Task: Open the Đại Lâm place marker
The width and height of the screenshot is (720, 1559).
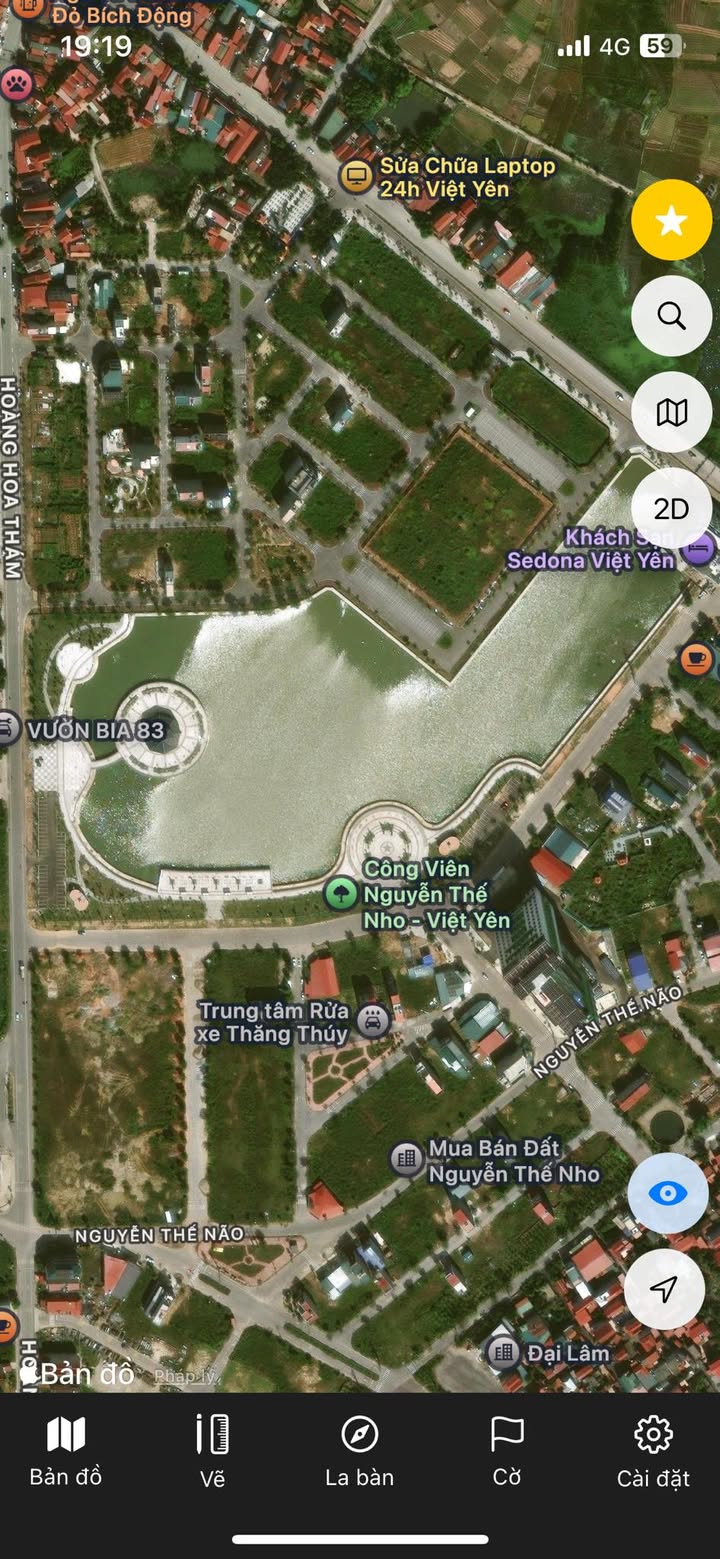Action: (503, 1353)
